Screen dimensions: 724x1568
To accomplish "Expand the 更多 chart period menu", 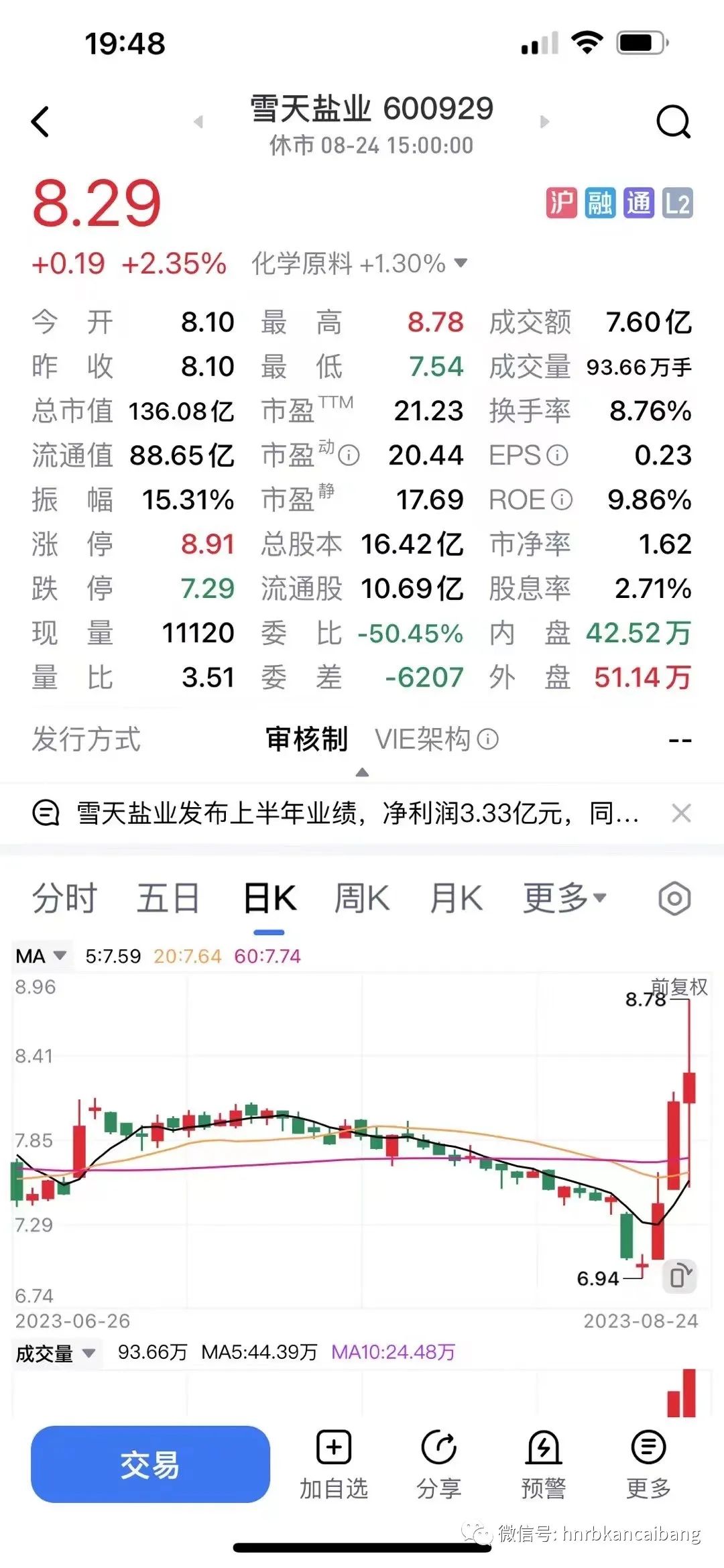I will coord(564,898).
